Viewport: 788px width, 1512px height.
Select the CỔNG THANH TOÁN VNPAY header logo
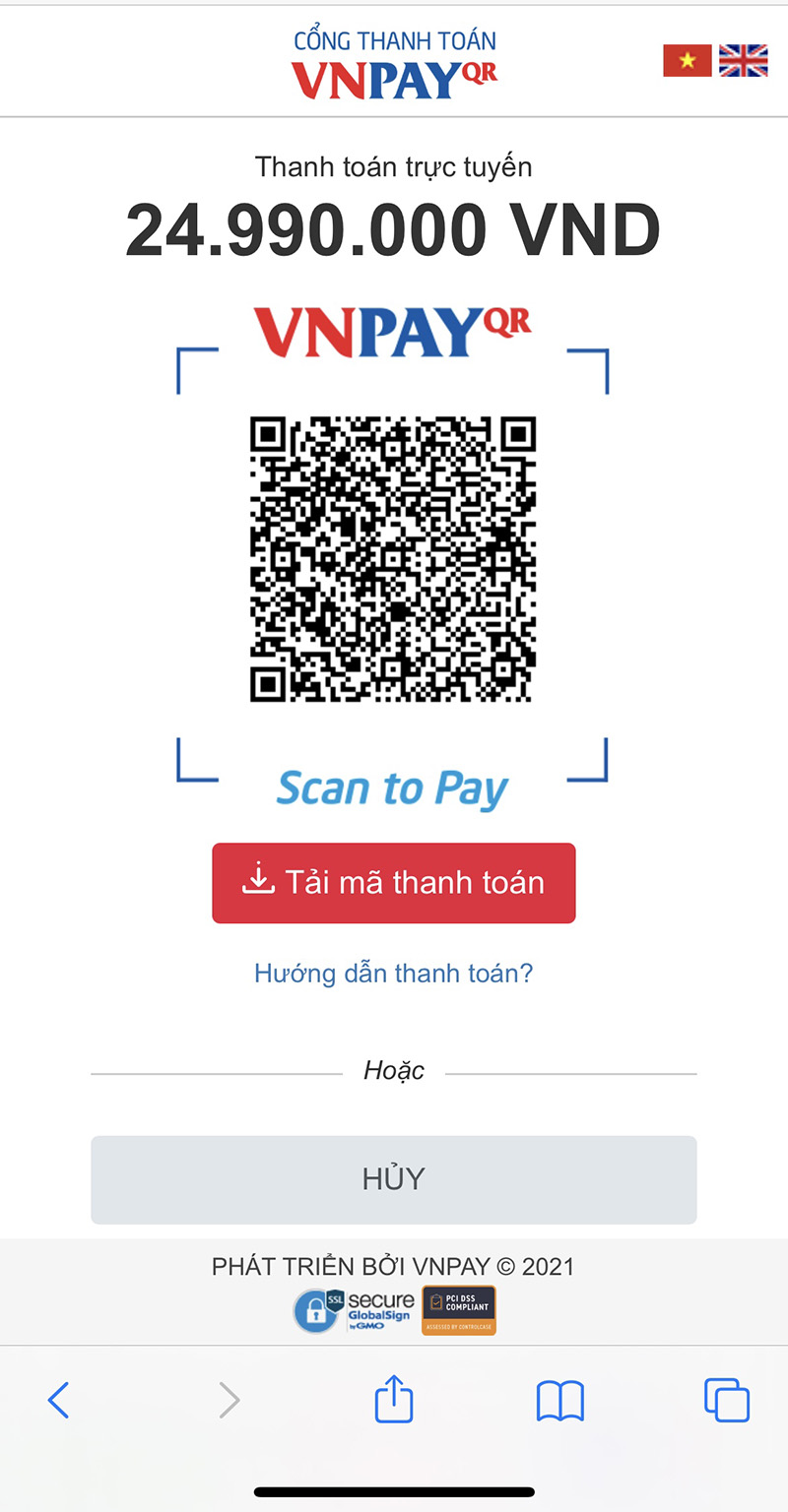pyautogui.click(x=394, y=59)
